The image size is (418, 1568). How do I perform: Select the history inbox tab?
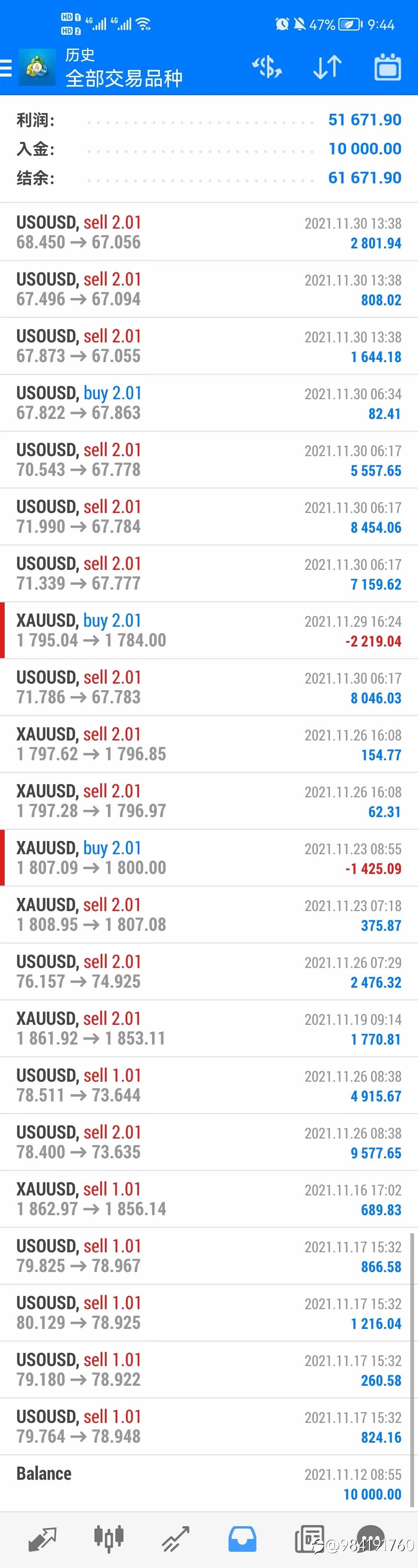click(x=243, y=1539)
